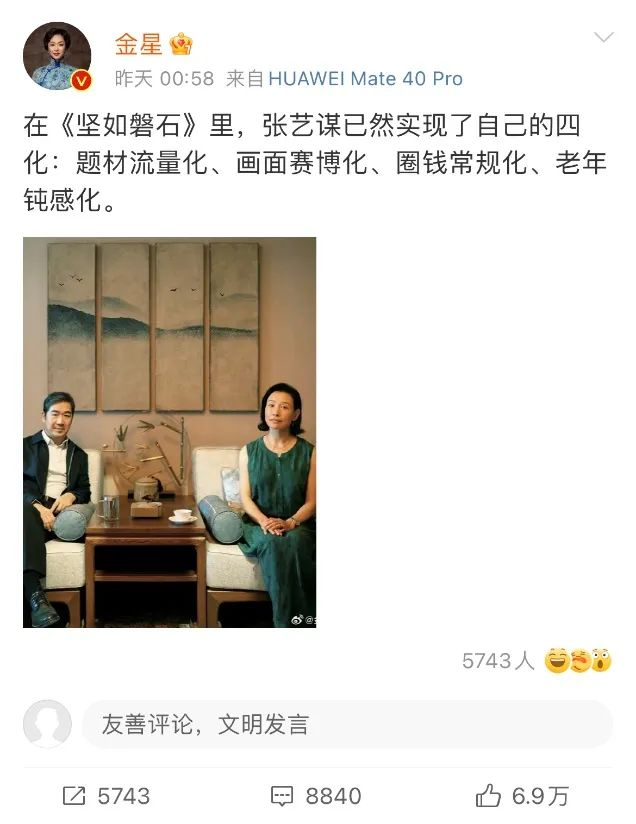This screenshot has width=636, height=824.
Task: View the 5743人 reactions list
Action: click(537, 661)
